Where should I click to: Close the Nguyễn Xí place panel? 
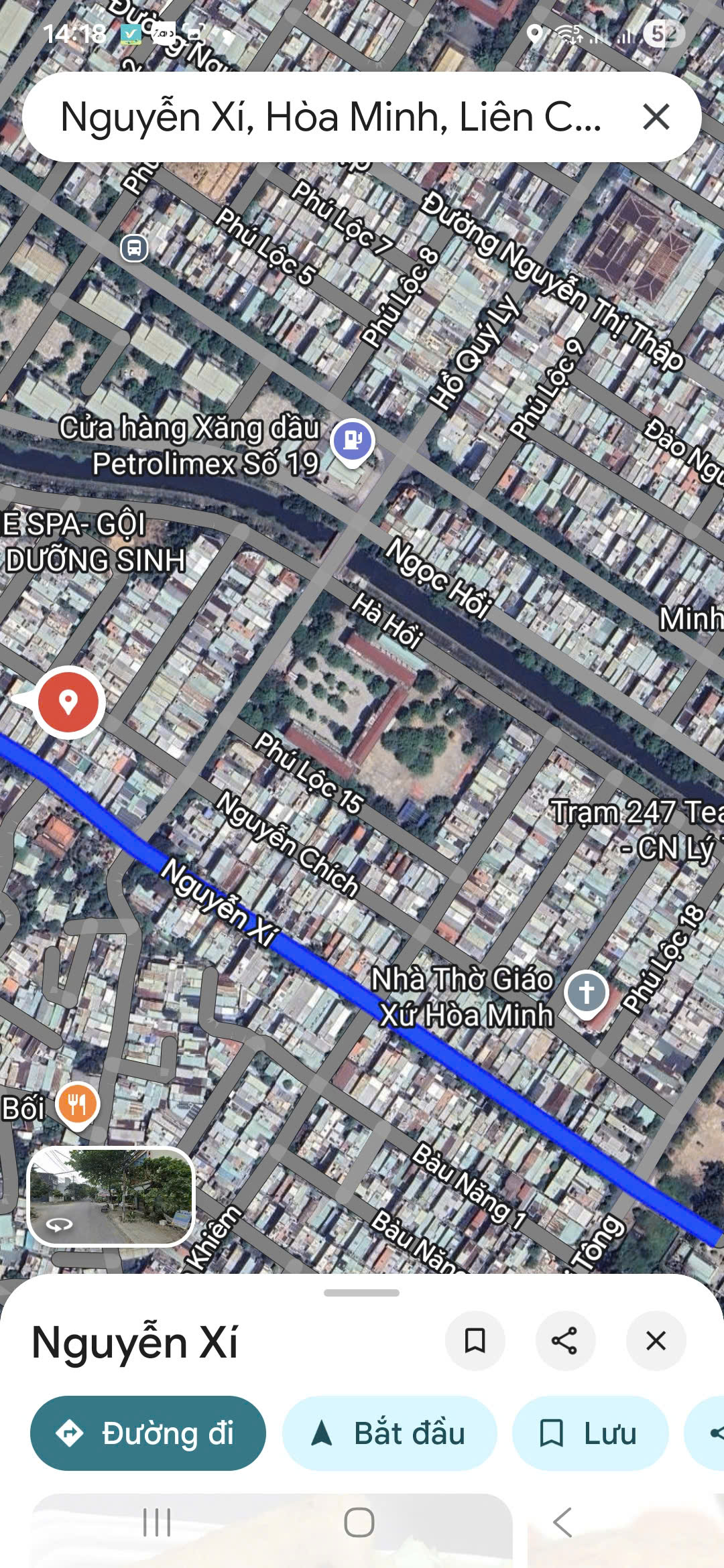click(x=655, y=1341)
